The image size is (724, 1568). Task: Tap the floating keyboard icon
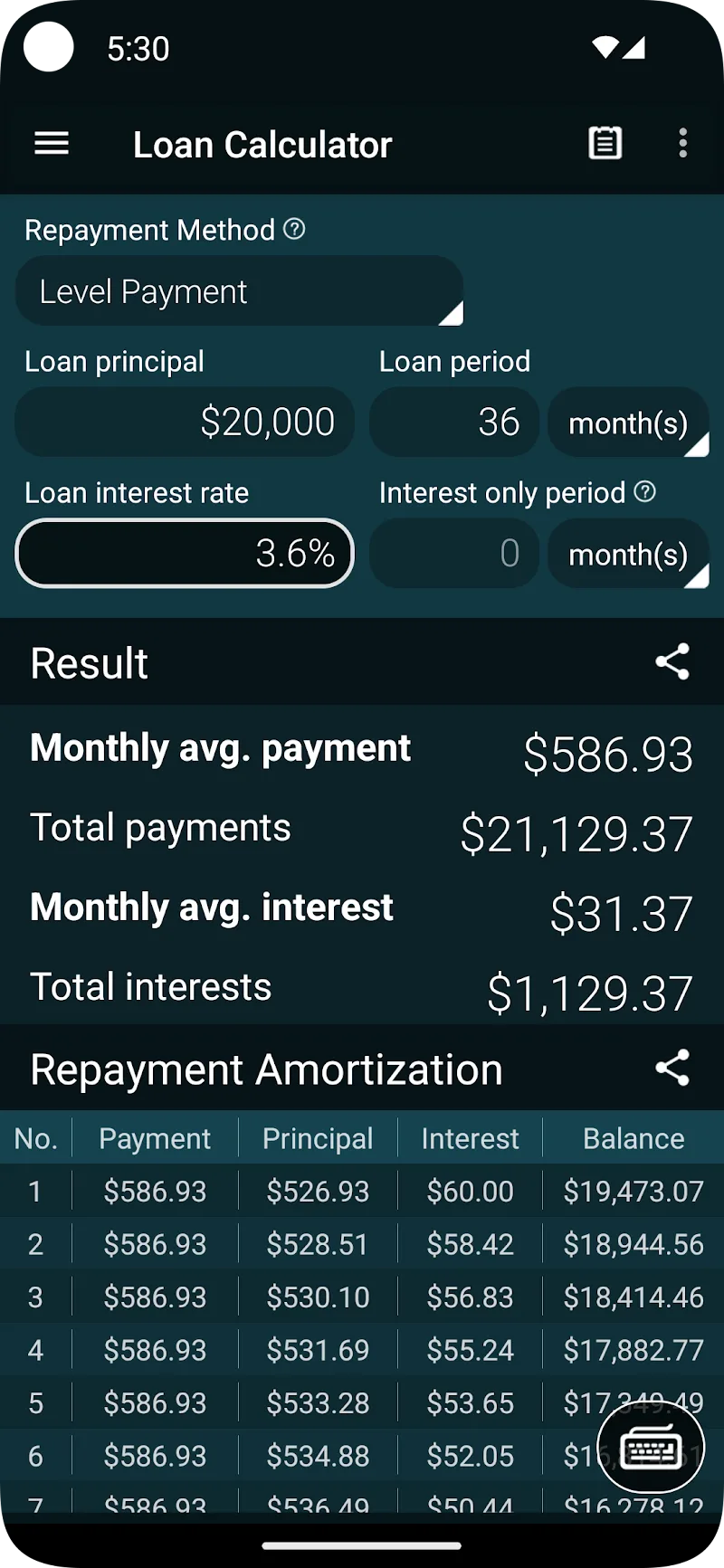click(x=650, y=1446)
